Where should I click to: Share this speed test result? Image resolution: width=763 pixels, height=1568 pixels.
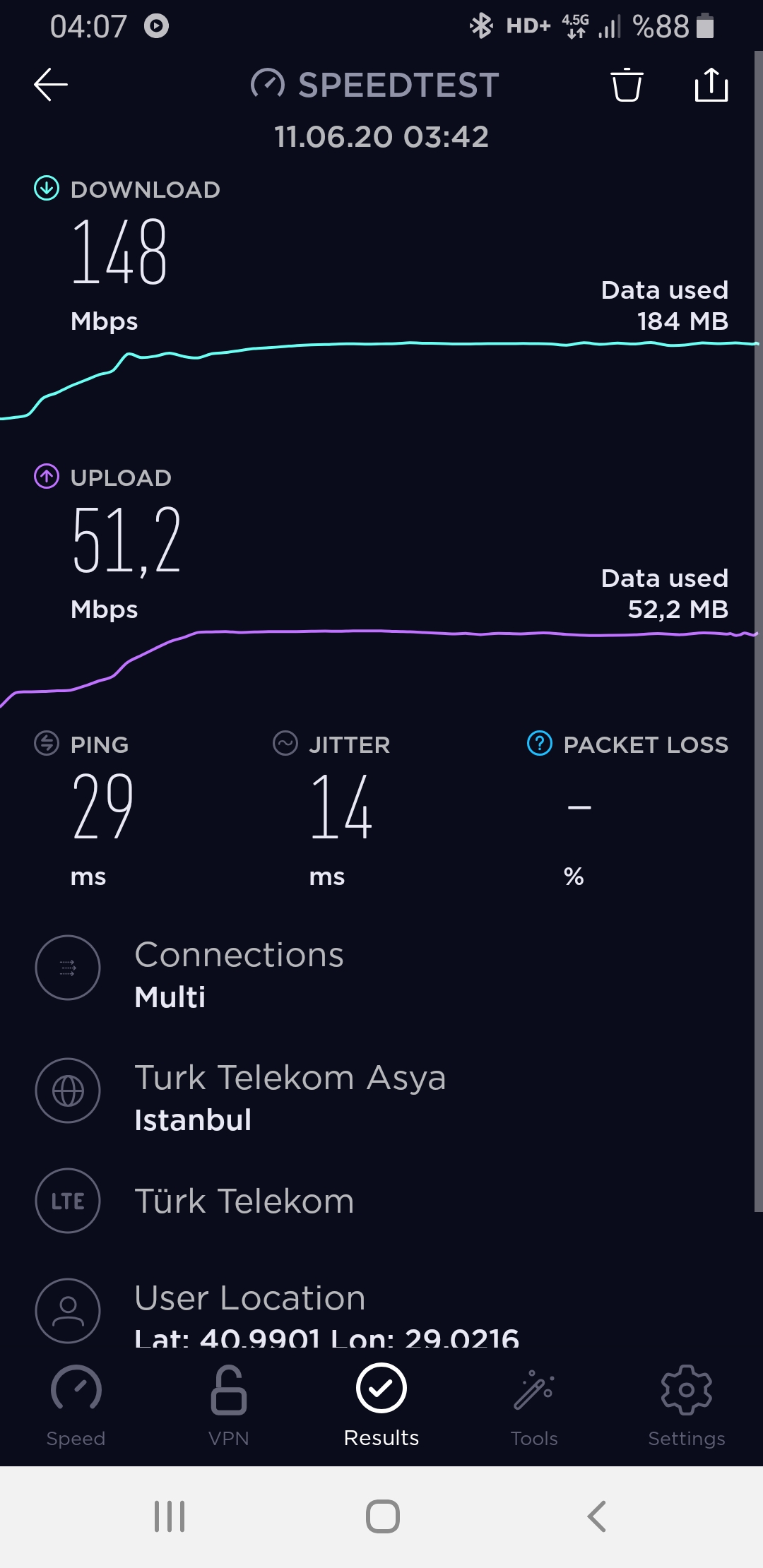click(711, 85)
